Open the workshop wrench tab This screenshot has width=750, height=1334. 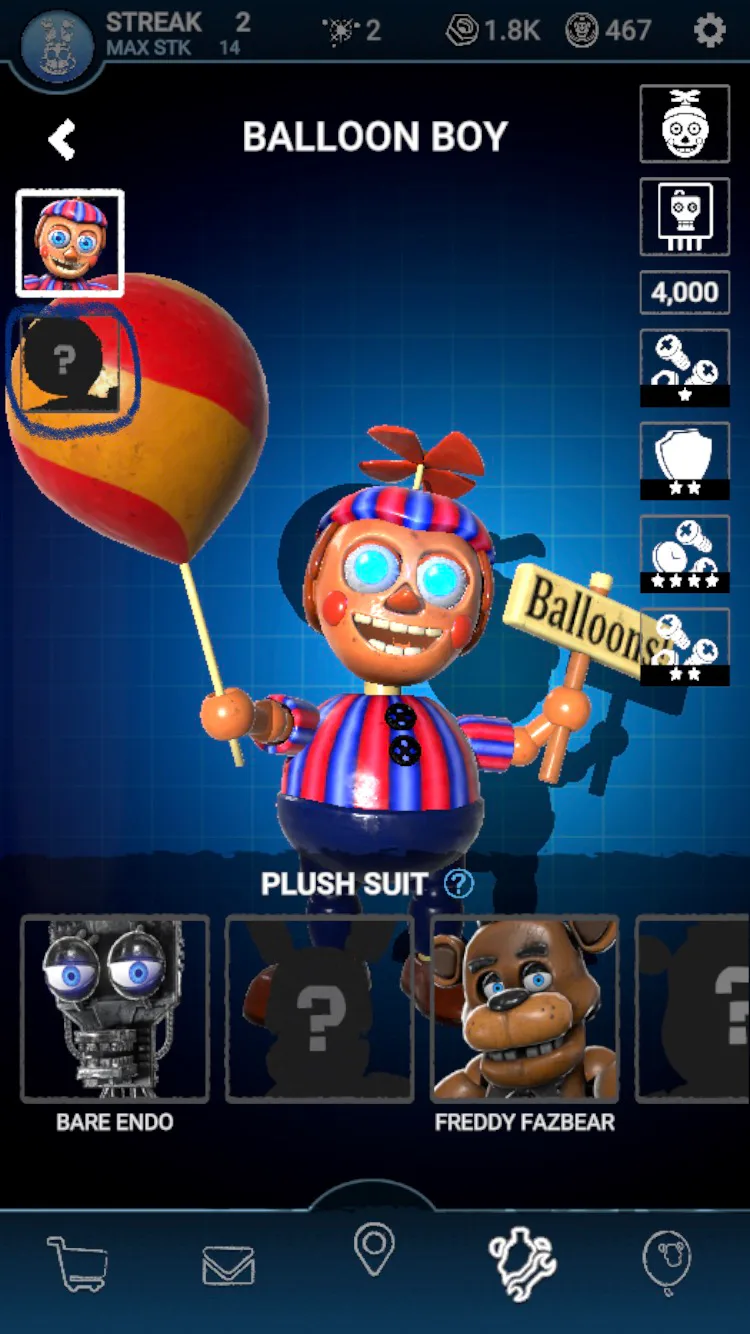521,1264
